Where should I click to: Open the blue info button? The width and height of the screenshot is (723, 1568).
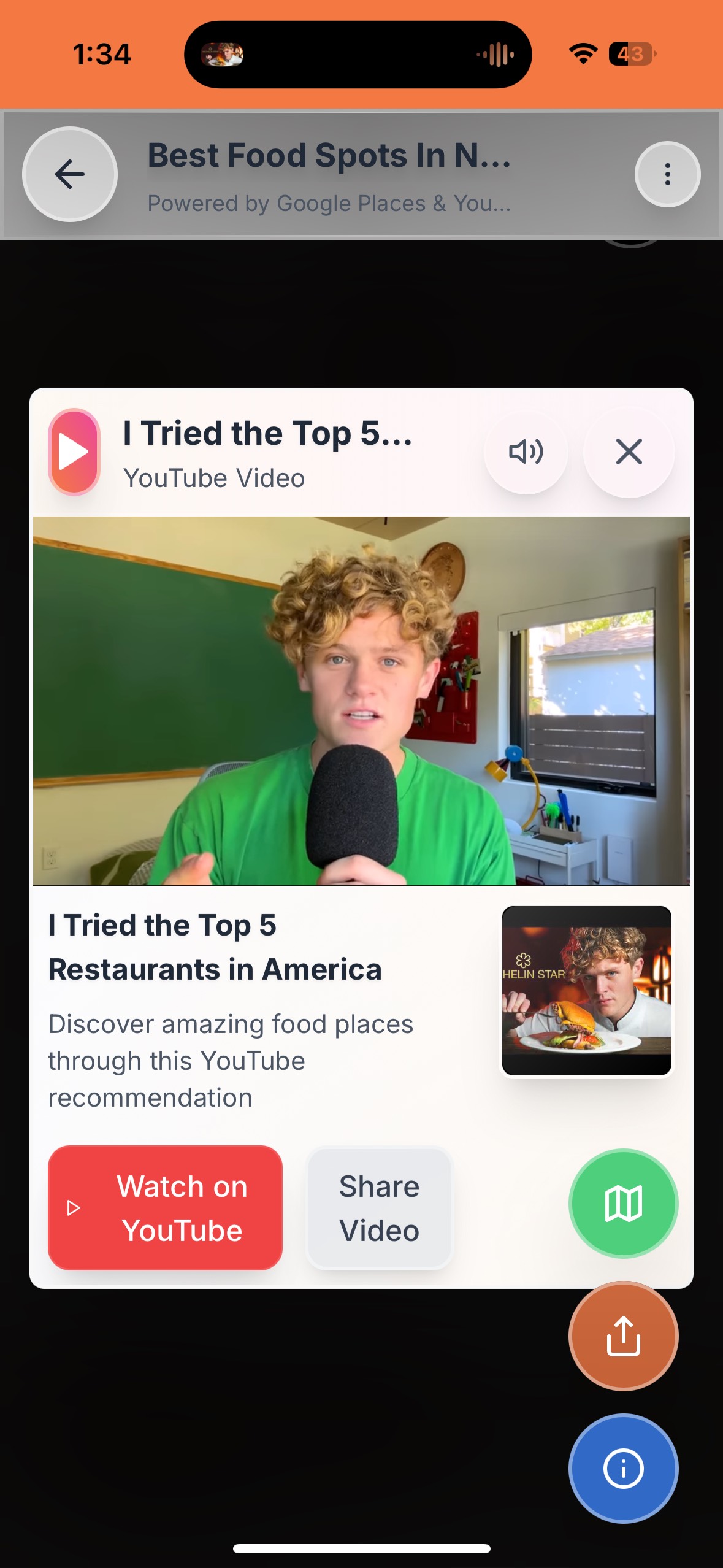[623, 1469]
